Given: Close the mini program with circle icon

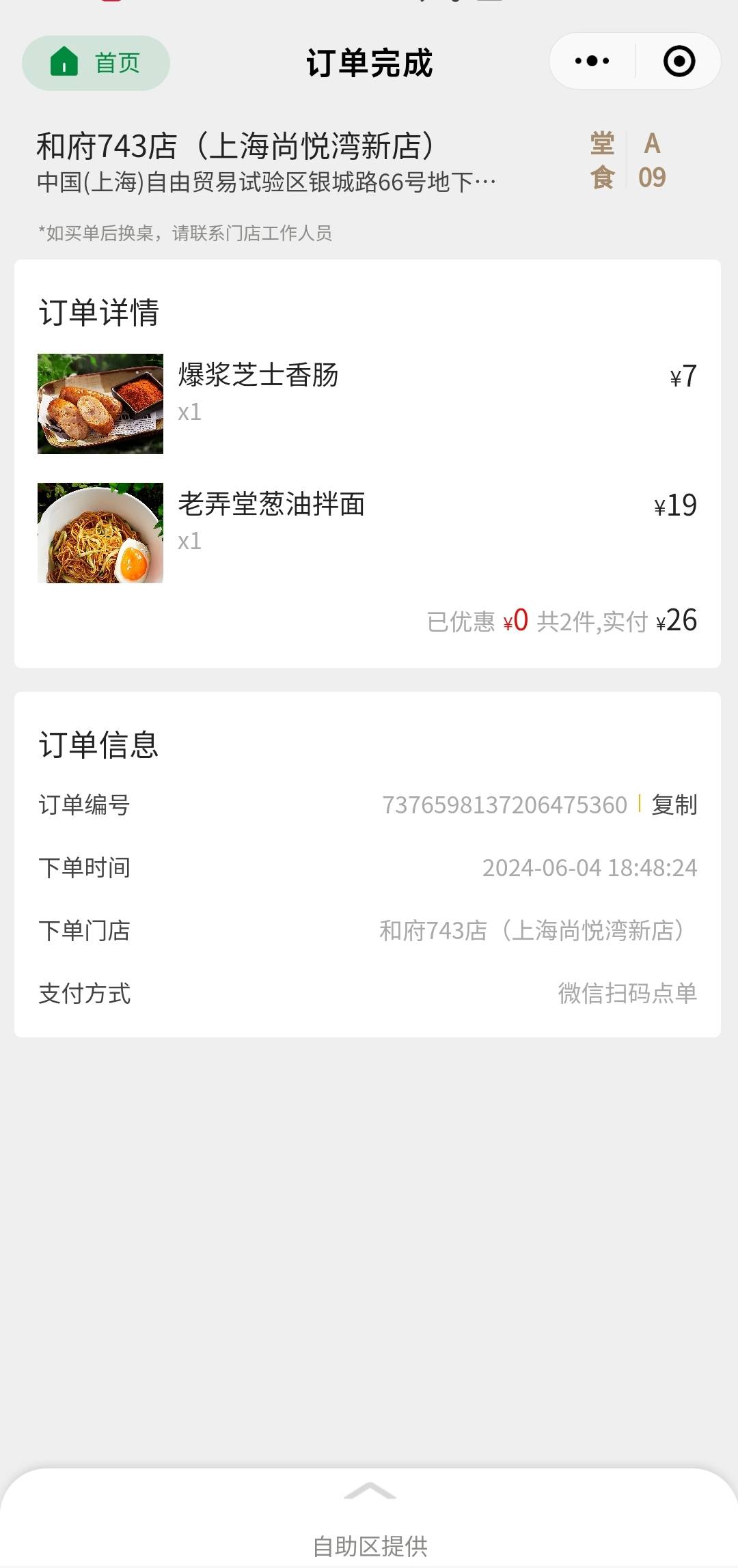Looking at the screenshot, I should click(x=679, y=61).
